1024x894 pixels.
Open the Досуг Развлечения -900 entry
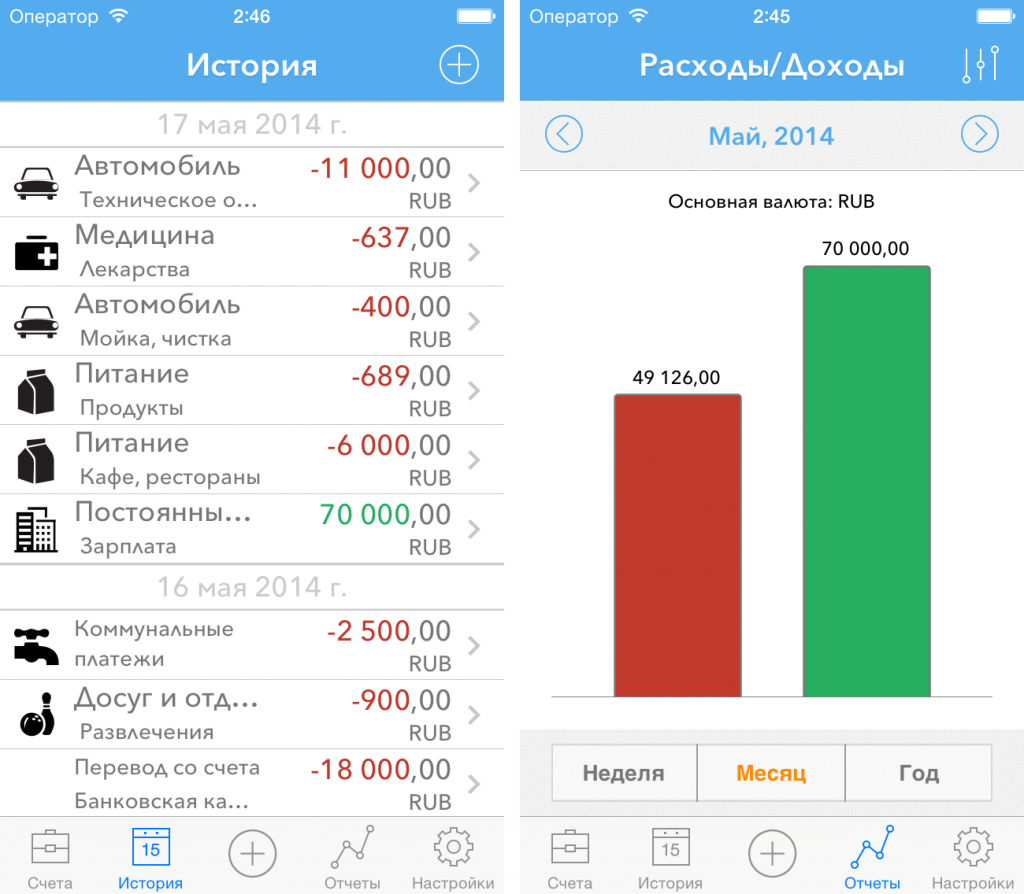coord(252,714)
